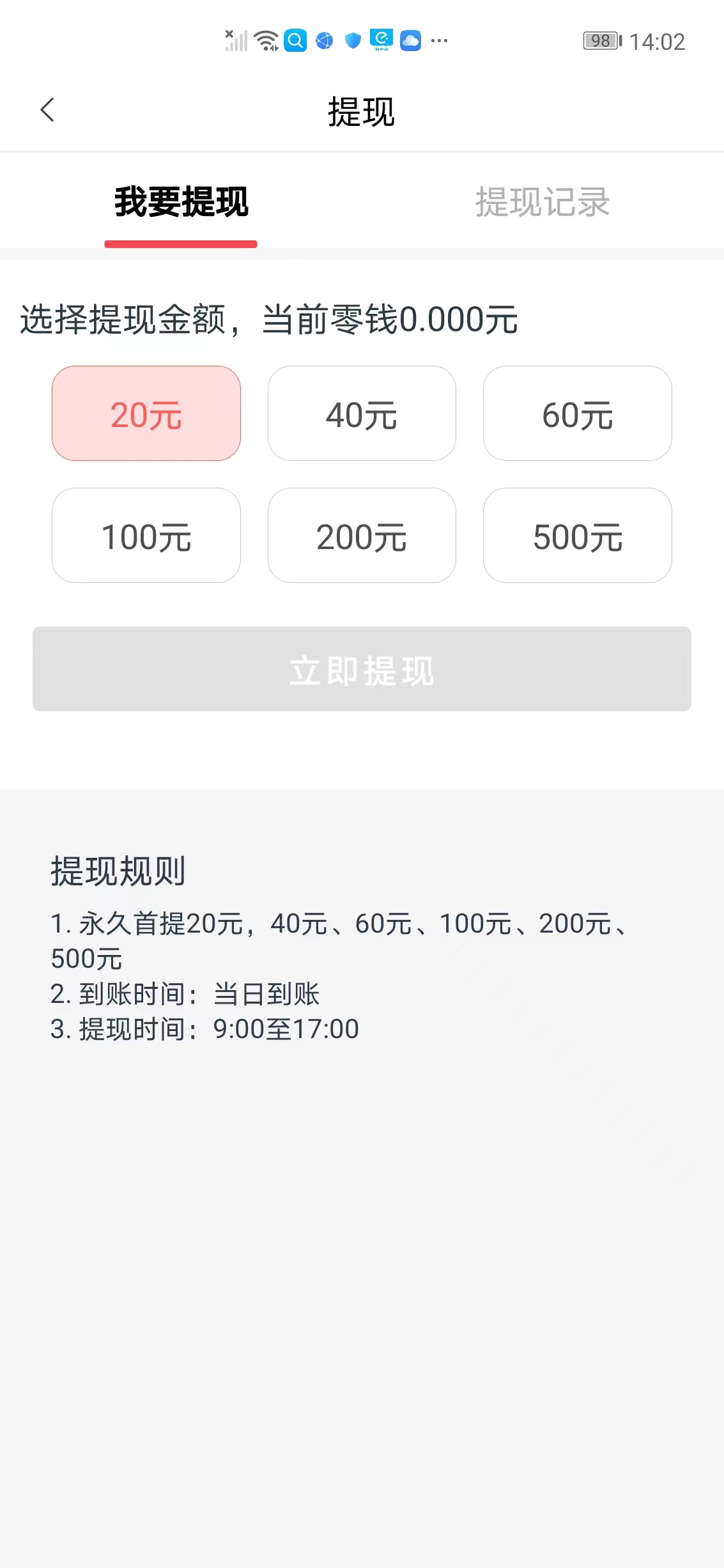The height and width of the screenshot is (1568, 724).
Task: Select the 100元 withdrawal amount
Action: coord(146,536)
